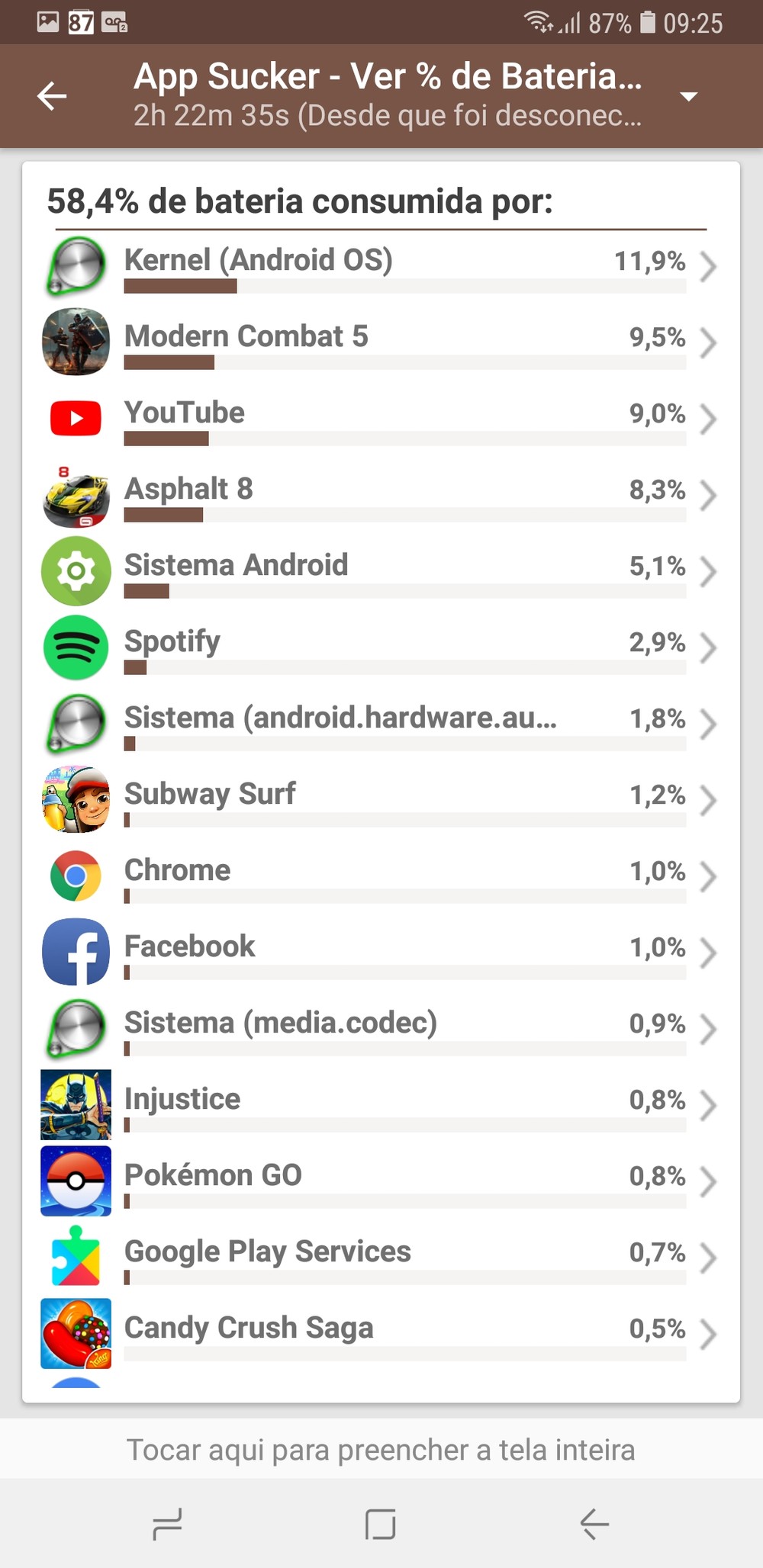The width and height of the screenshot is (763, 1568).
Task: Open the Pokémon GO row
Action: pos(381,1181)
